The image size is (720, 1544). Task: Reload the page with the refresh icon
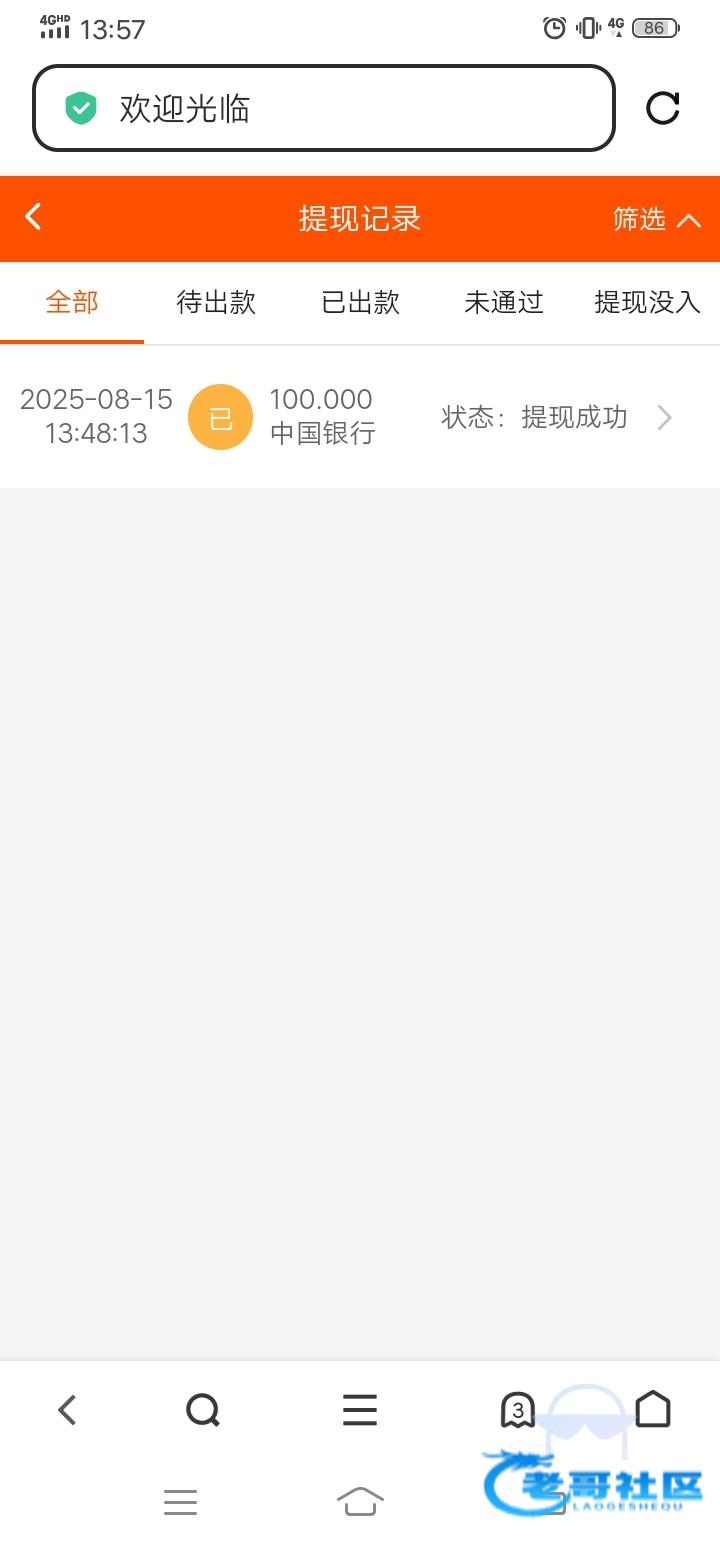(663, 108)
